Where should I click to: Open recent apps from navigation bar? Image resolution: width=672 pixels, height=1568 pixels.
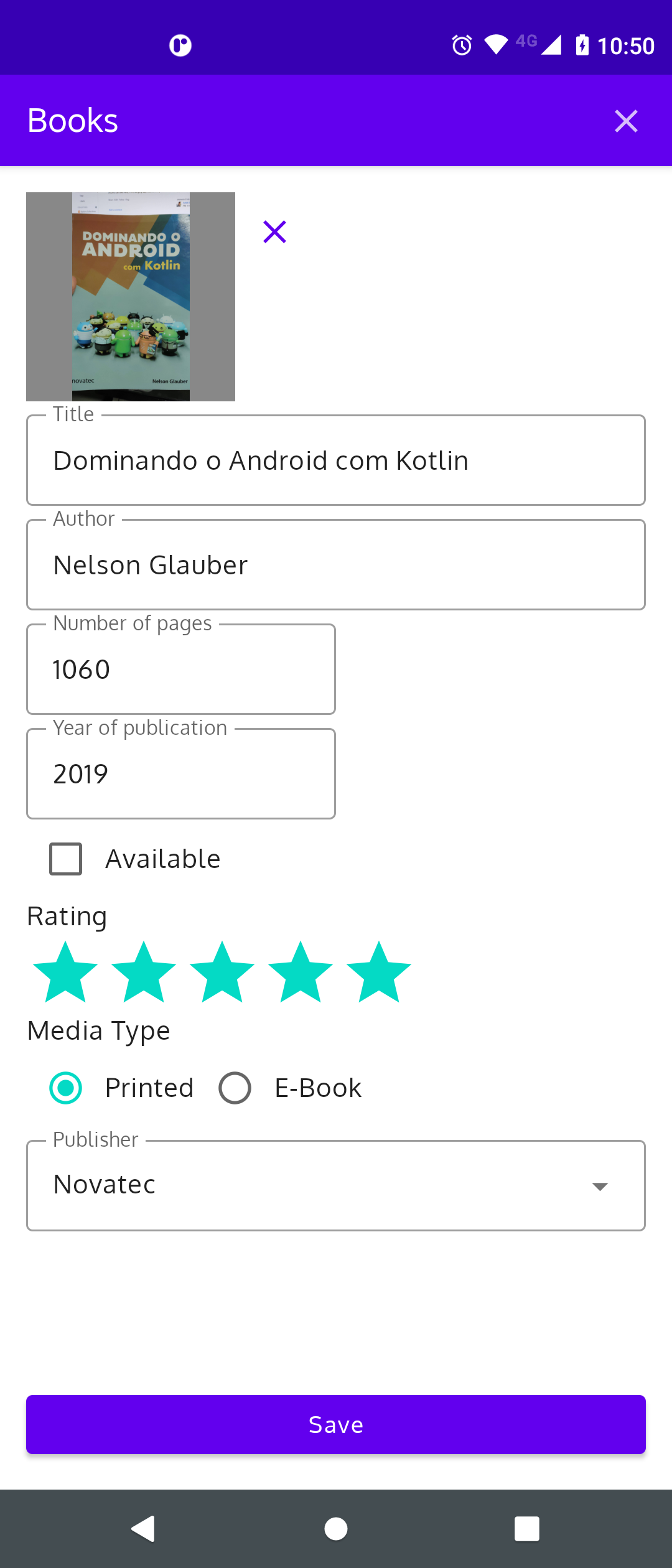(526, 1529)
